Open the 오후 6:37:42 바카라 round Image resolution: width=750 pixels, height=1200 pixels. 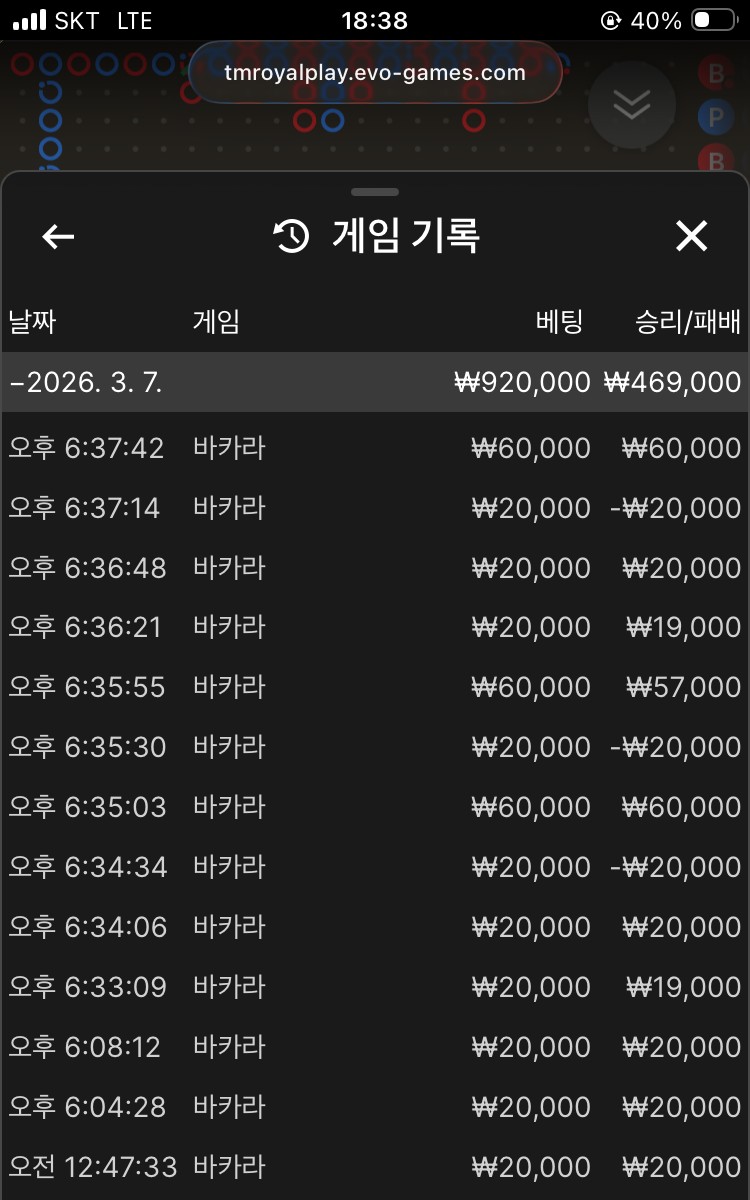coord(375,448)
